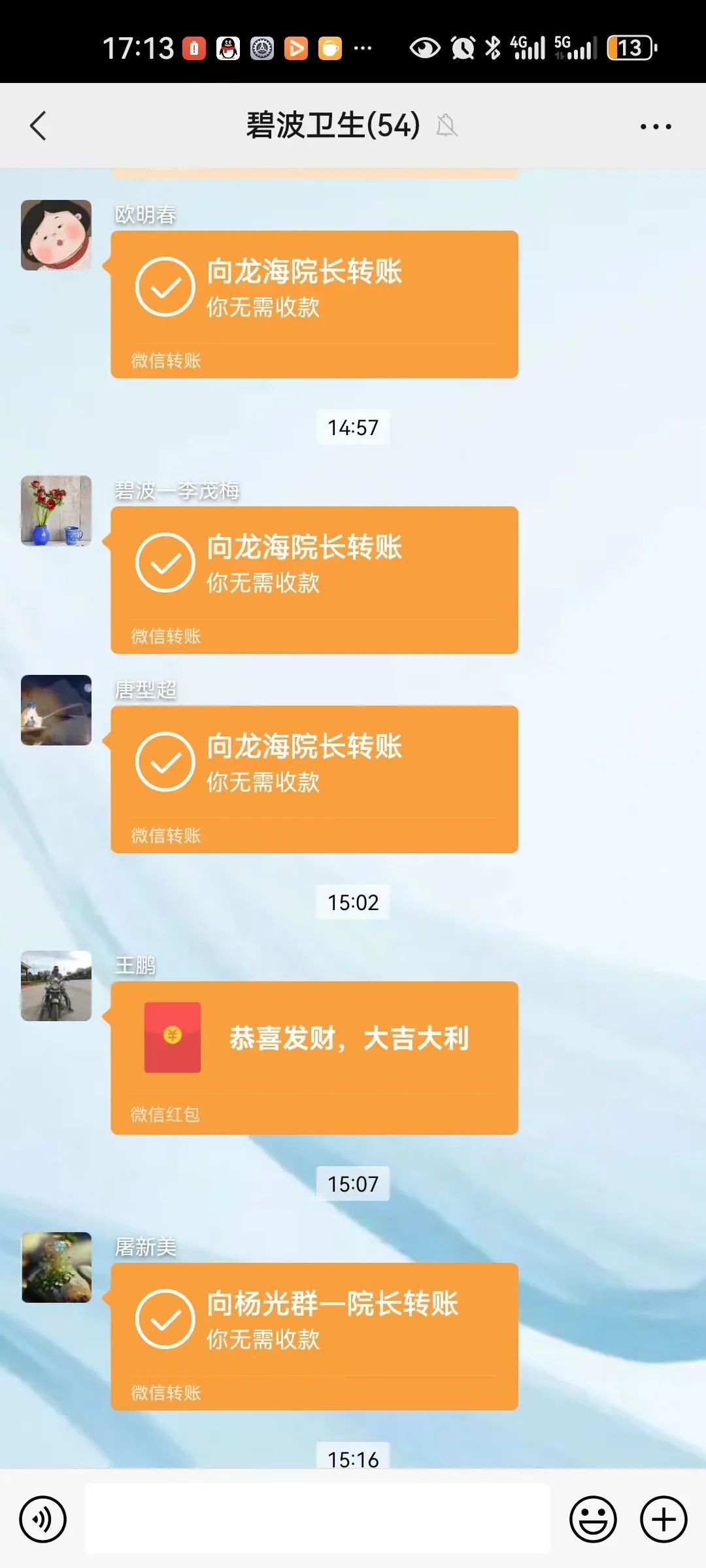This screenshot has width=706, height=1568.
Task: Go back from the 碧波卫生 group chat
Action: (x=39, y=125)
